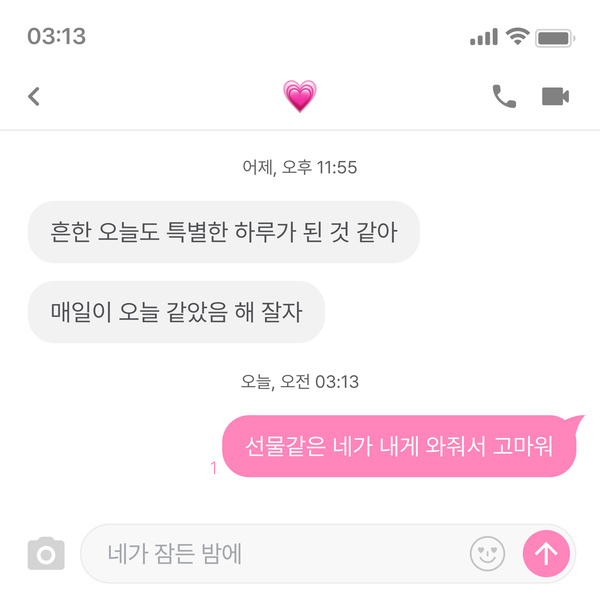The width and height of the screenshot is (600, 600).
Task: Open the camera to attach a photo
Action: pos(46,553)
